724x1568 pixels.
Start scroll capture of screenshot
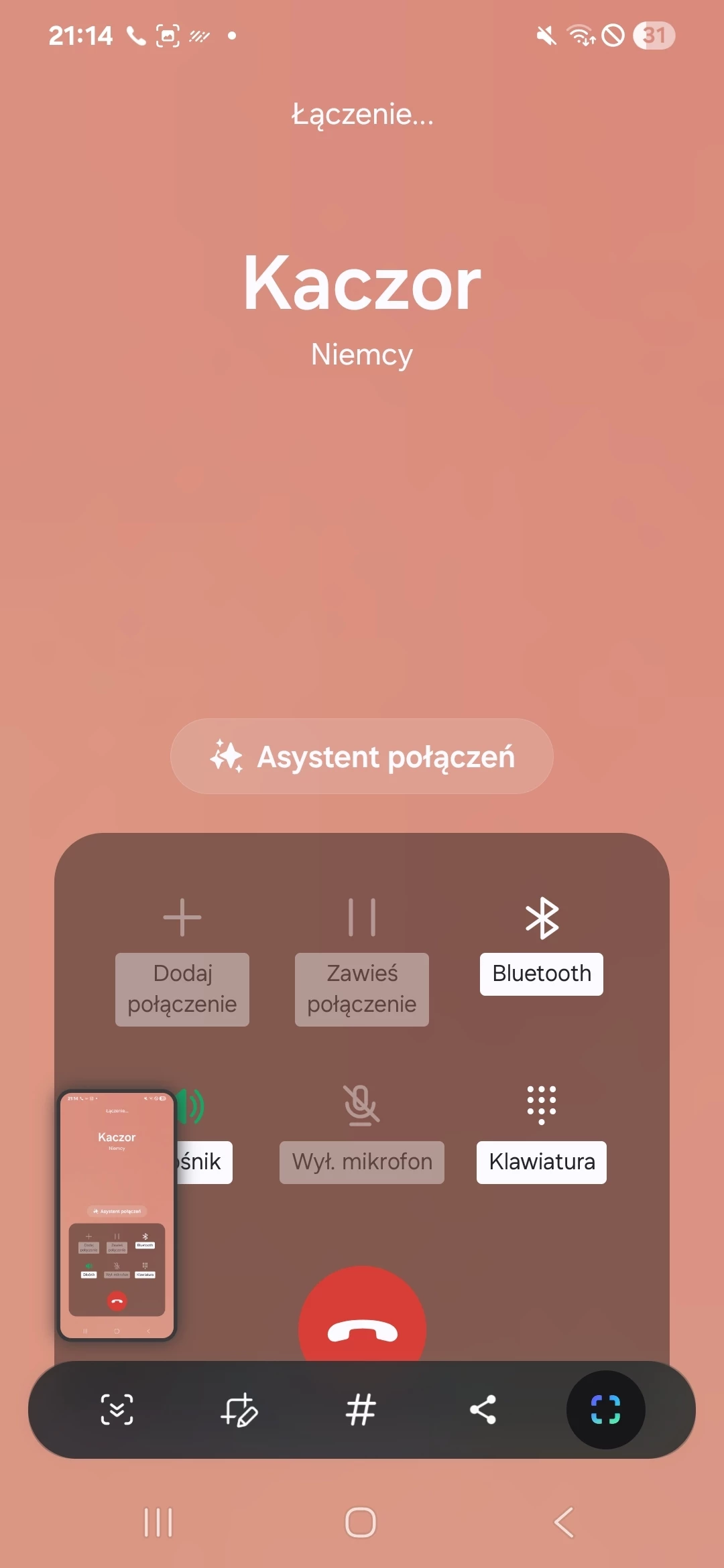tap(117, 1409)
